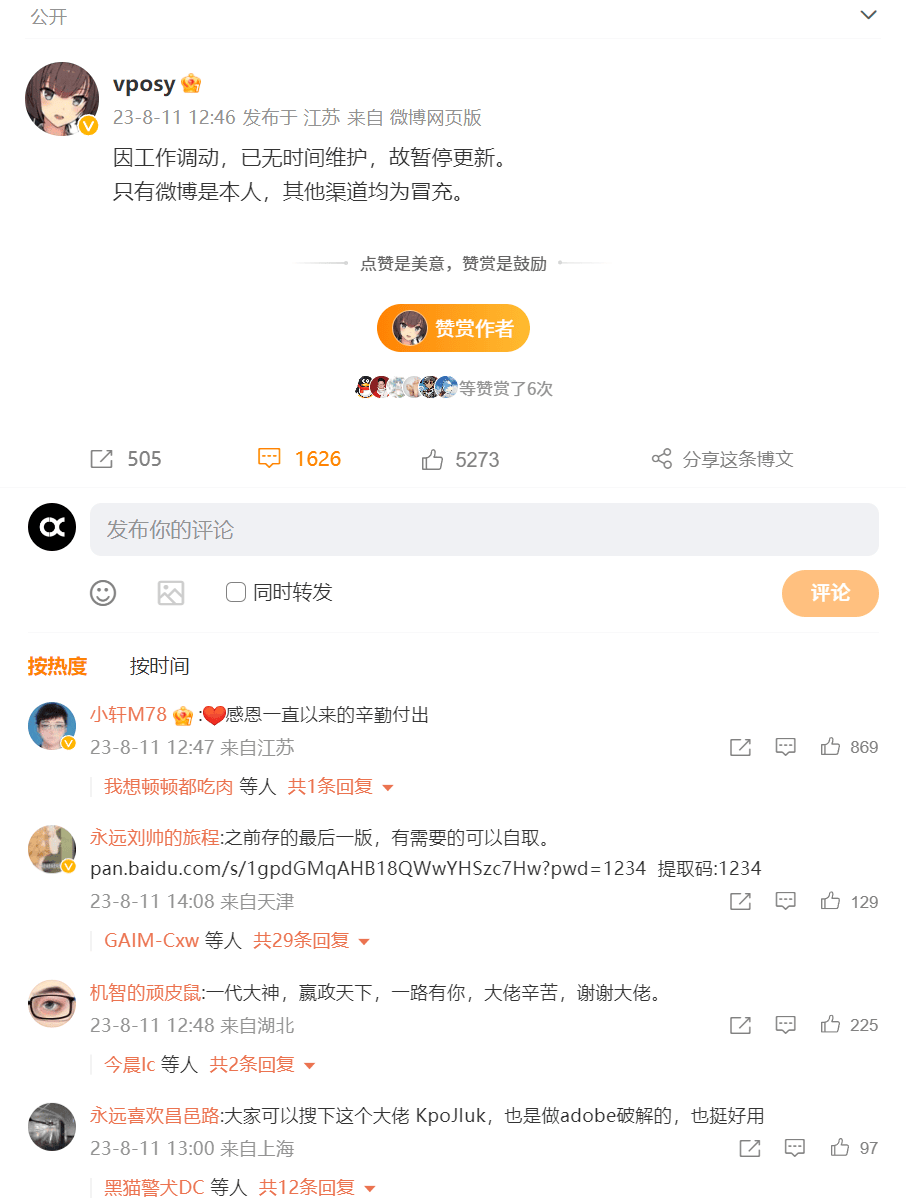Repost 永远刘帅的旅程's comment

coord(740,902)
